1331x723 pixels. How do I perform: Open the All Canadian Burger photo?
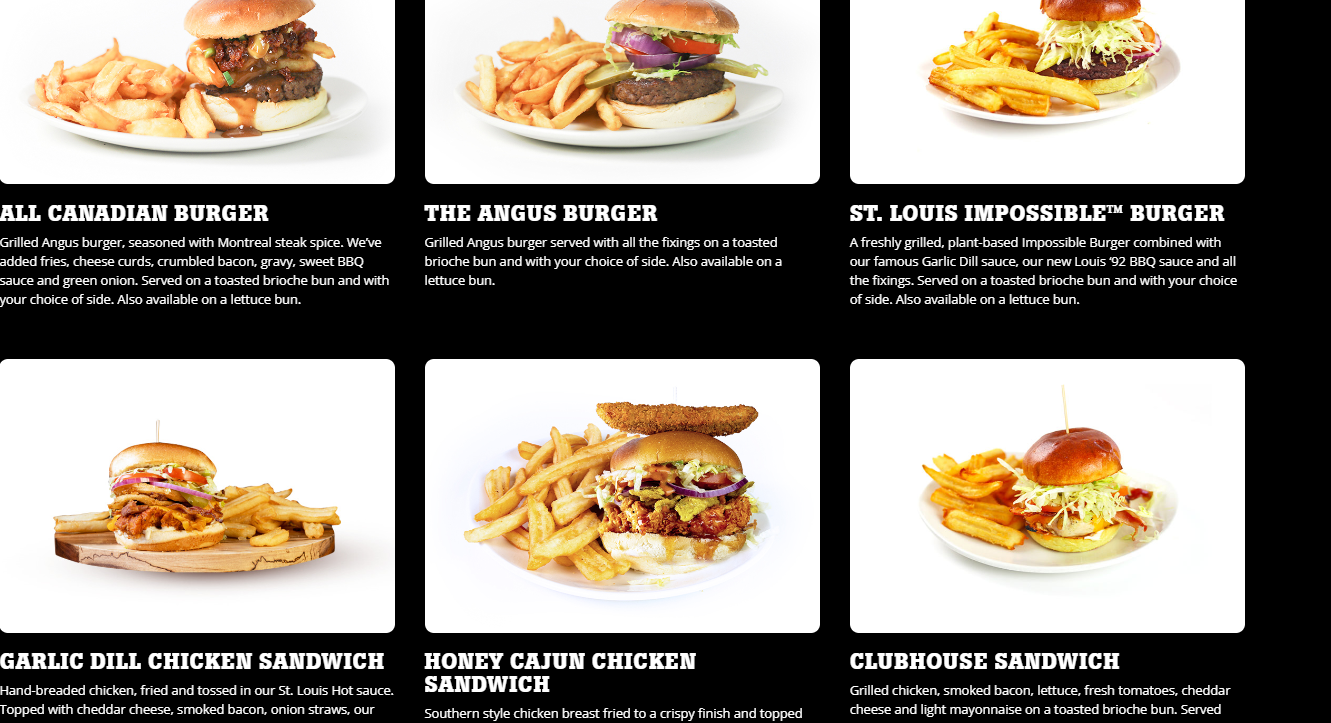197,90
